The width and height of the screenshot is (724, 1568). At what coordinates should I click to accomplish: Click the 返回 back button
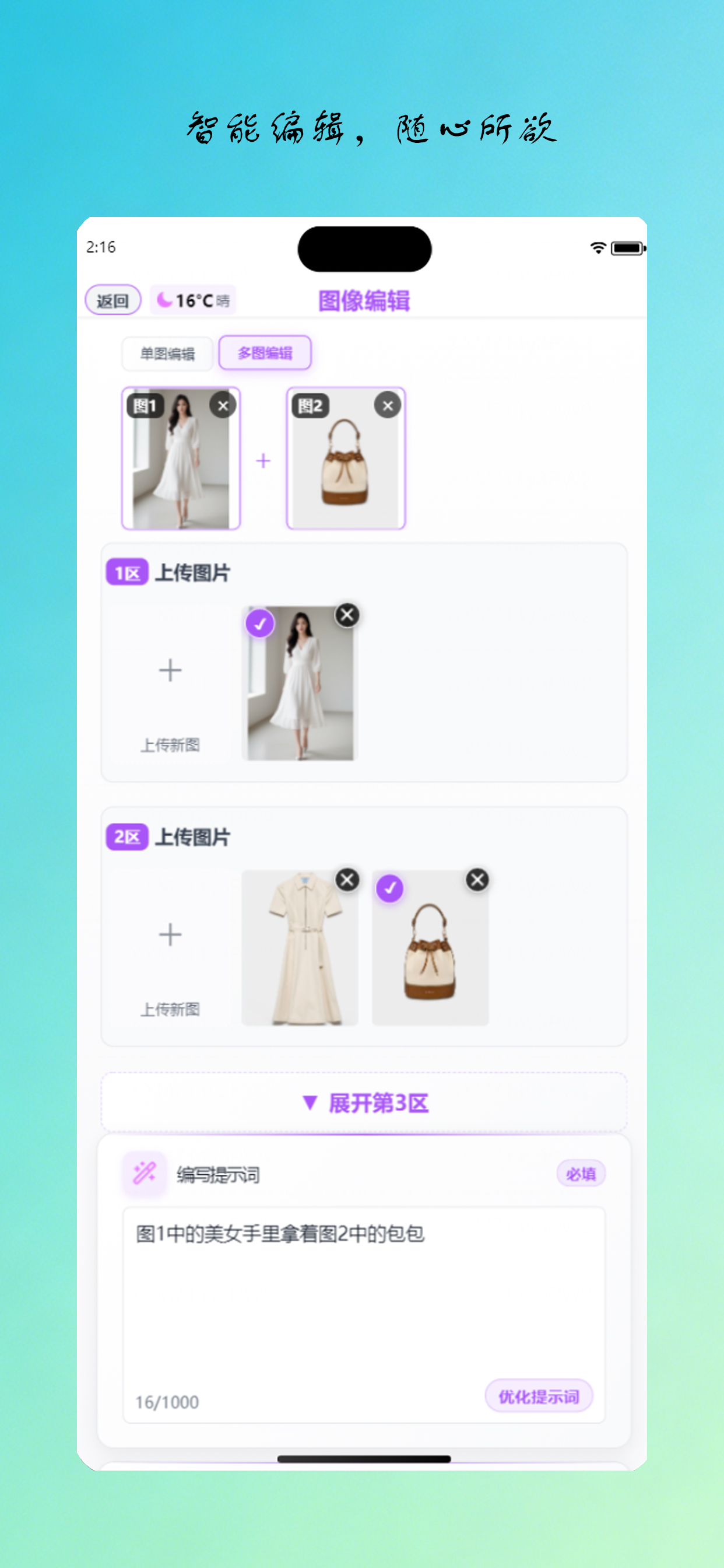click(112, 299)
